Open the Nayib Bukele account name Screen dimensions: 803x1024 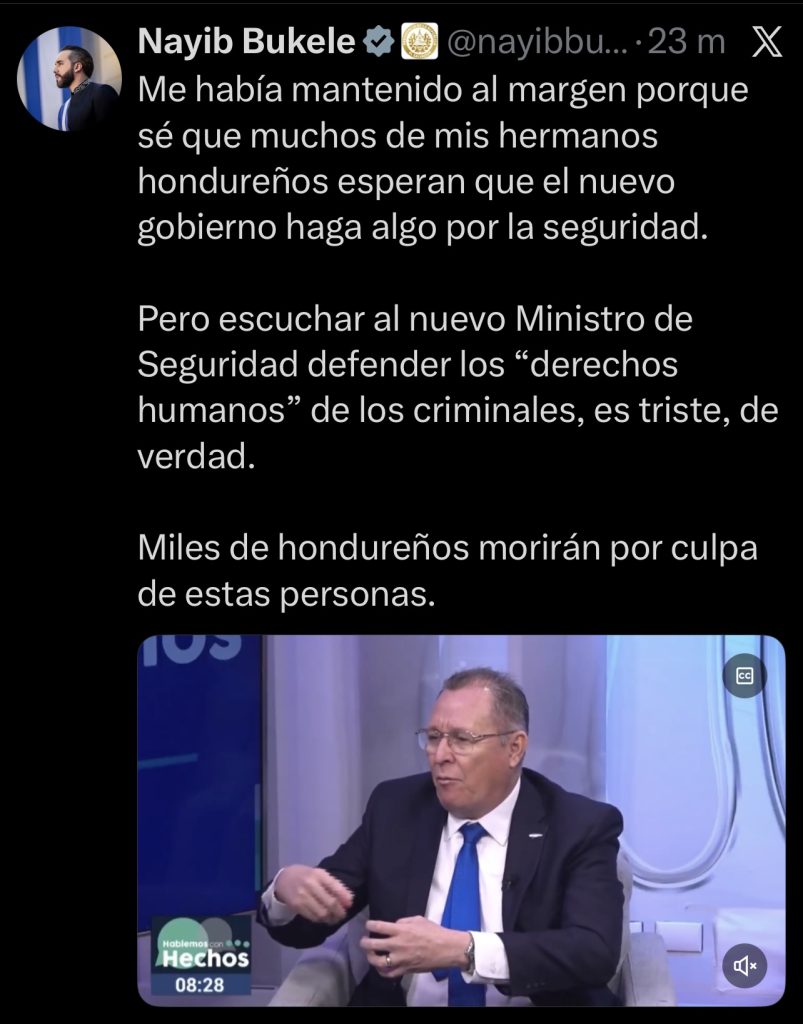pyautogui.click(x=245, y=41)
